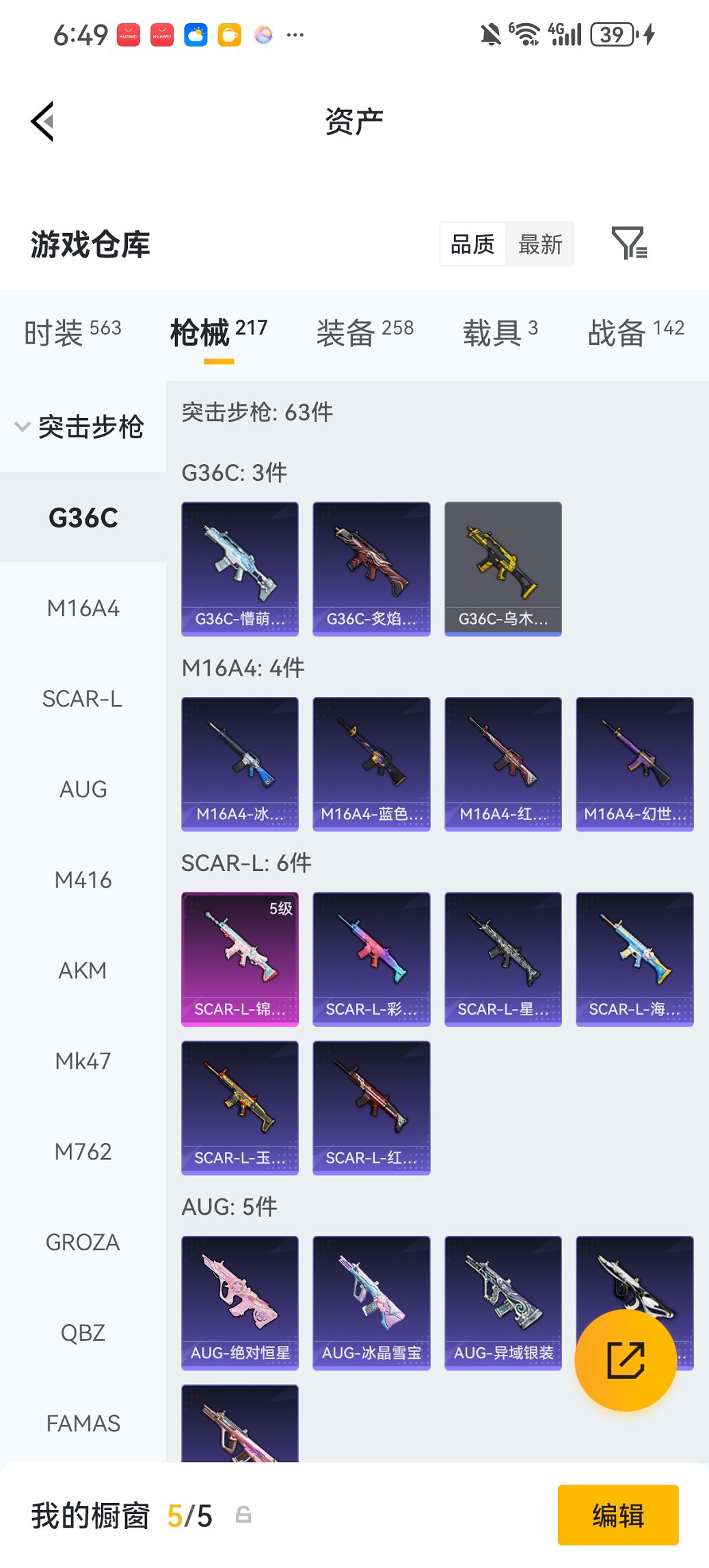The height and width of the screenshot is (1568, 709).
Task: Open the M16A4-蓝色 skin tile
Action: [x=371, y=764]
